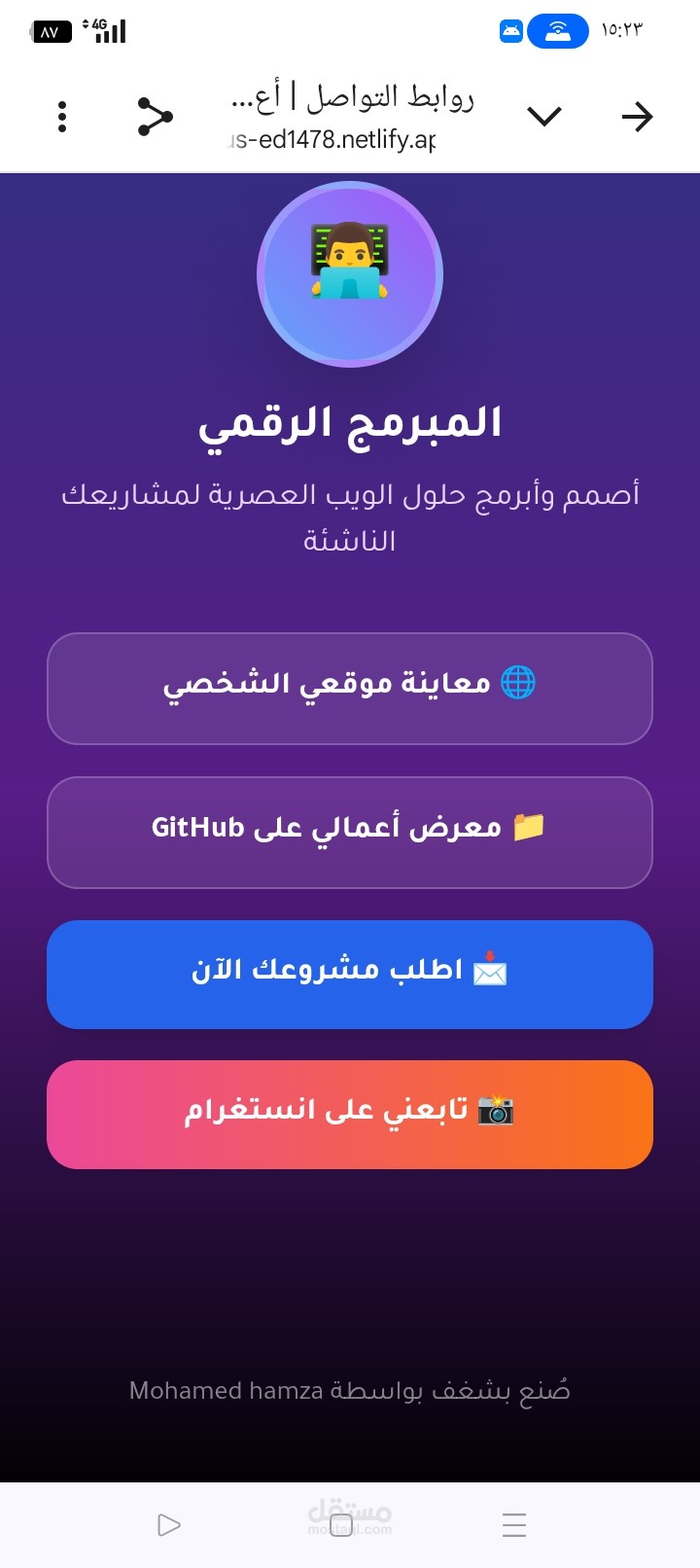Tap the developer avatar profile picture

point(350,275)
